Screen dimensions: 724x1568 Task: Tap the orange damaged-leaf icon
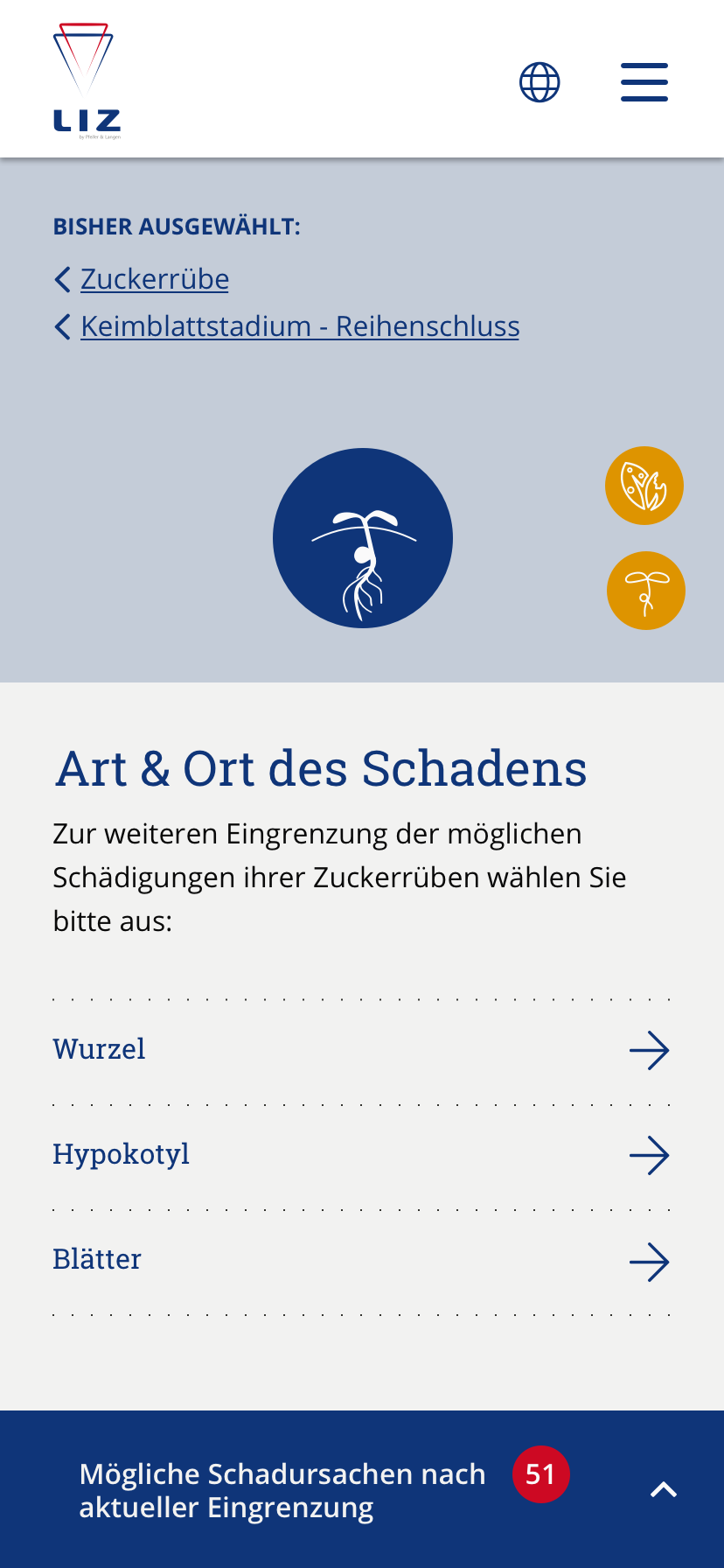(644, 486)
